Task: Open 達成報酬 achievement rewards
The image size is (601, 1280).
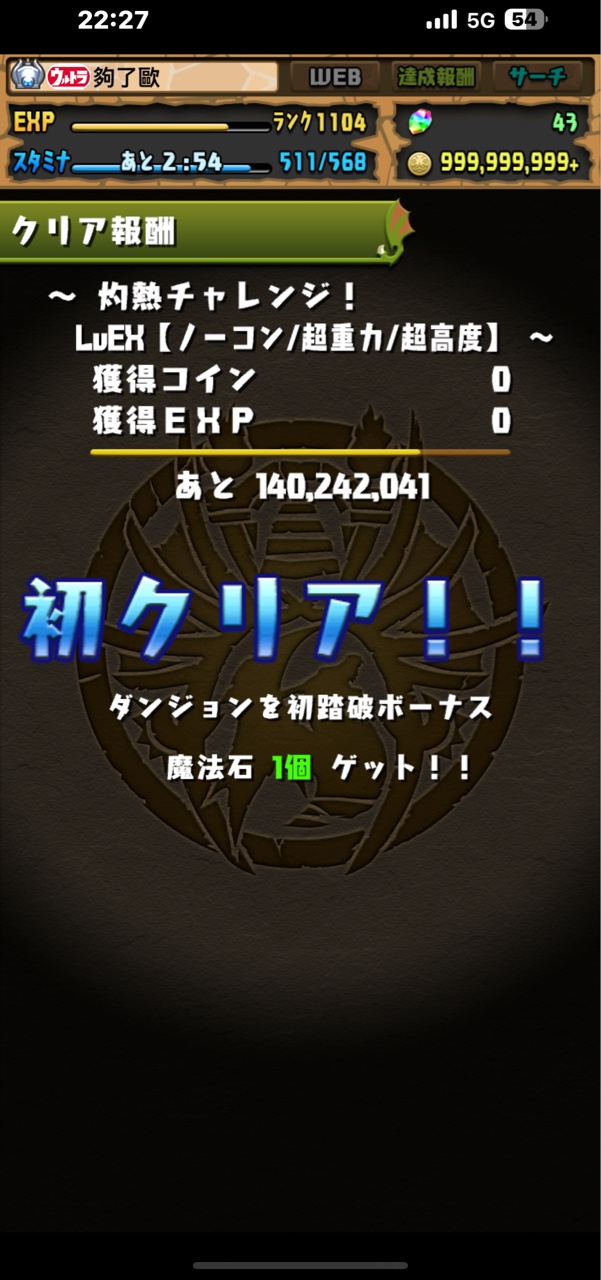Action: click(x=436, y=77)
